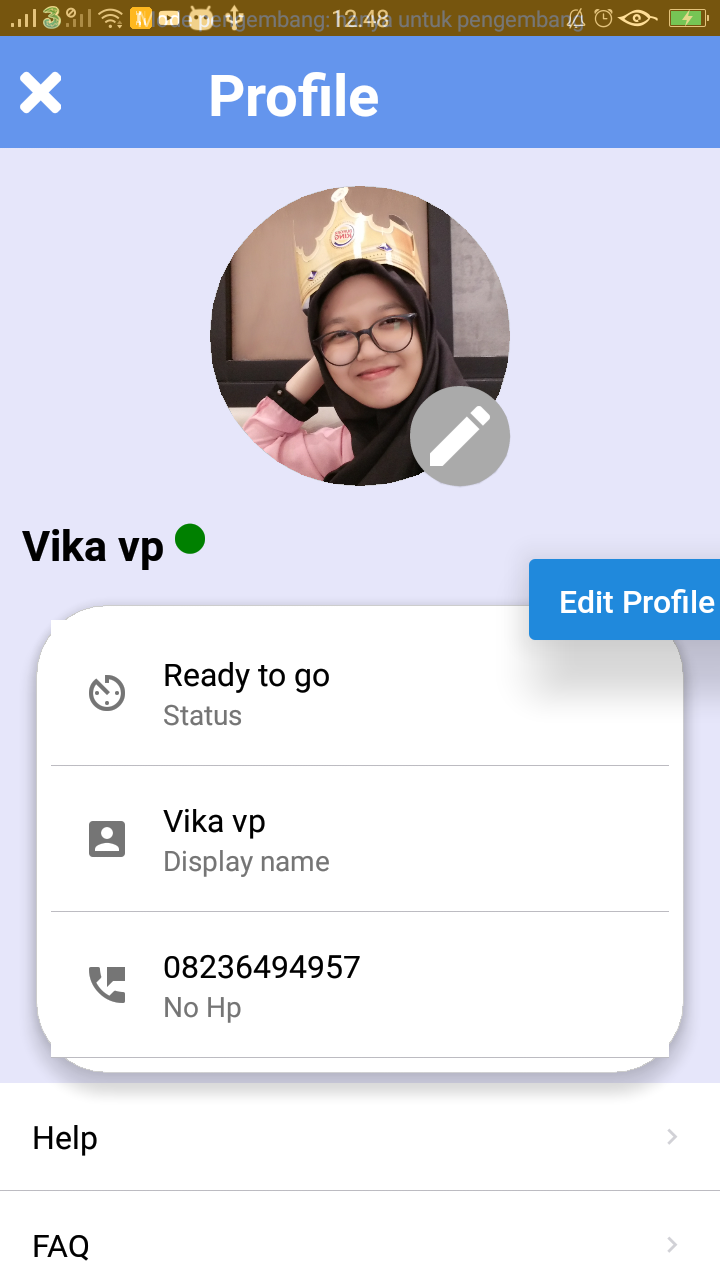720x1280 pixels.
Task: Open the FAQ section
Action: 360,1236
